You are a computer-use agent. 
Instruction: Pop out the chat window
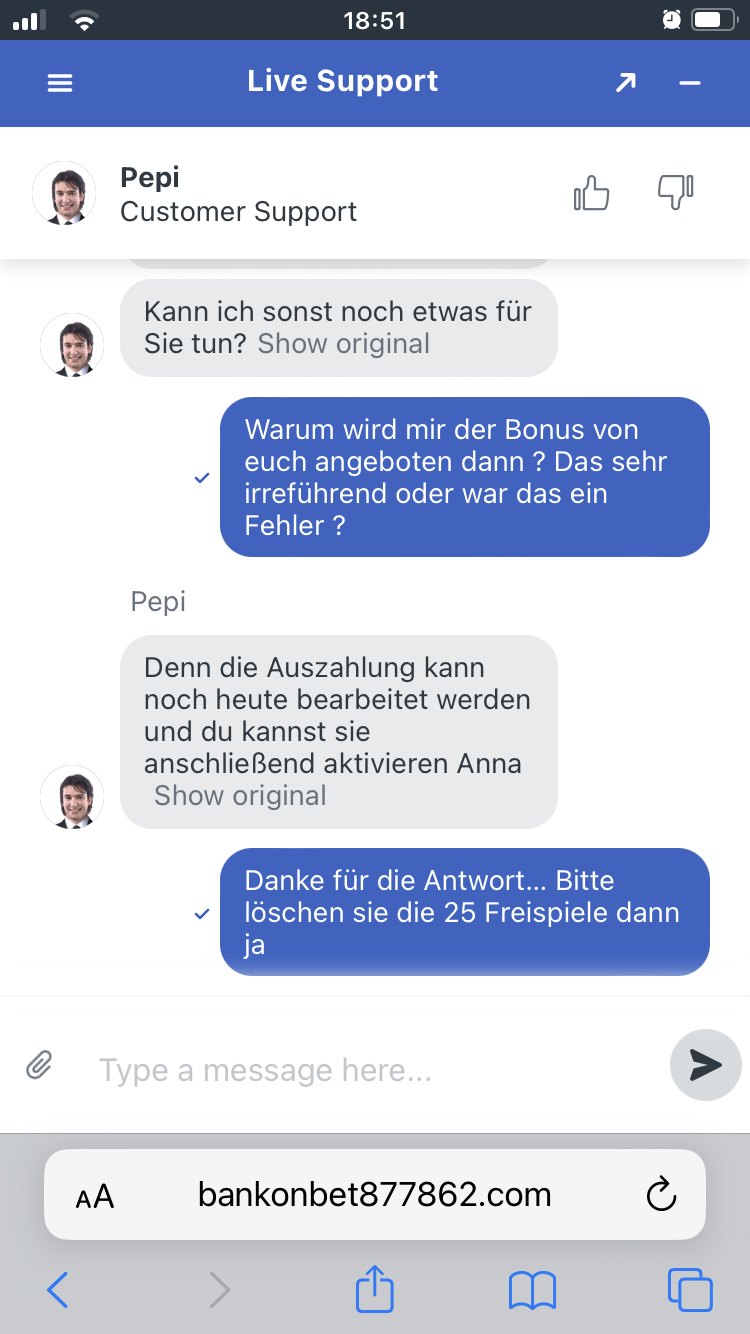tap(626, 83)
